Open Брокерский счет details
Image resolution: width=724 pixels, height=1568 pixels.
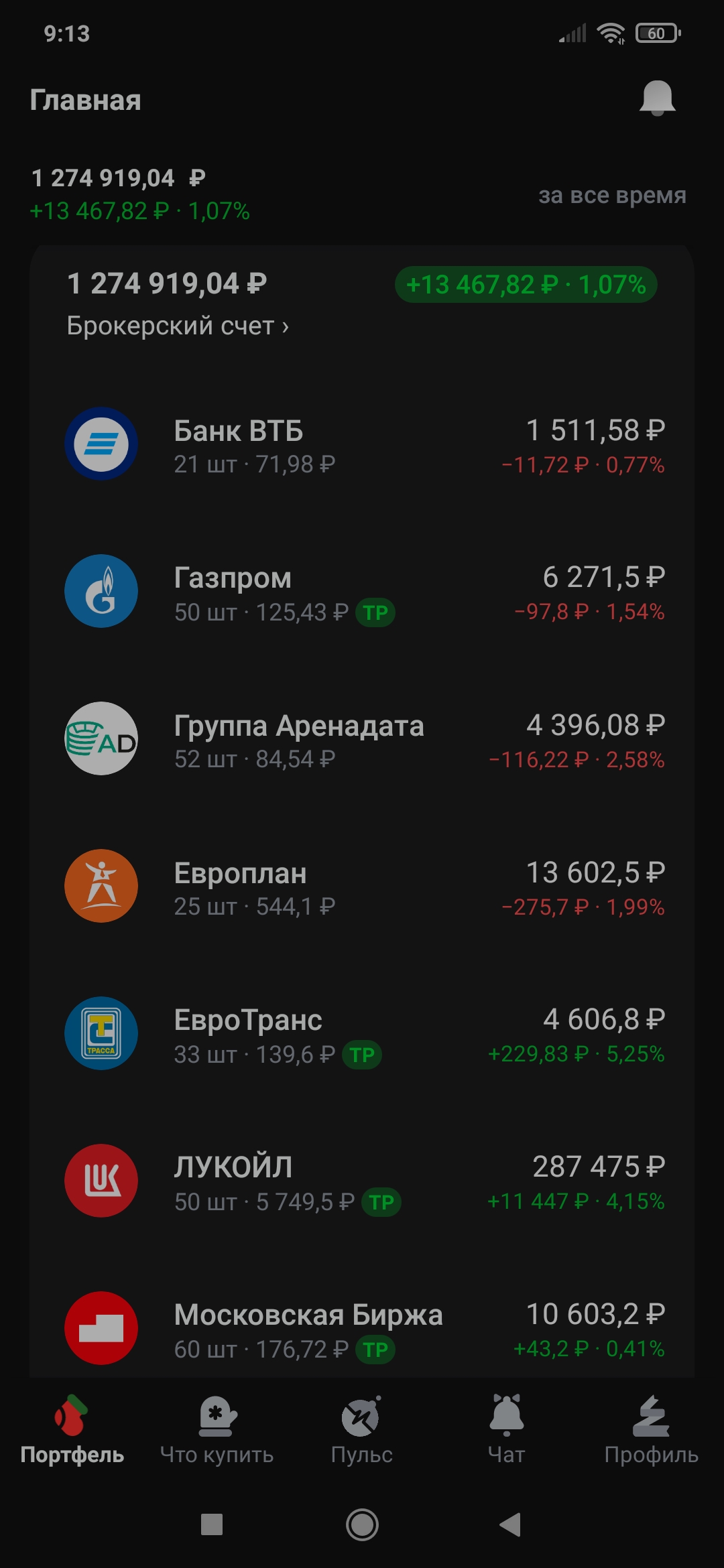(x=178, y=326)
